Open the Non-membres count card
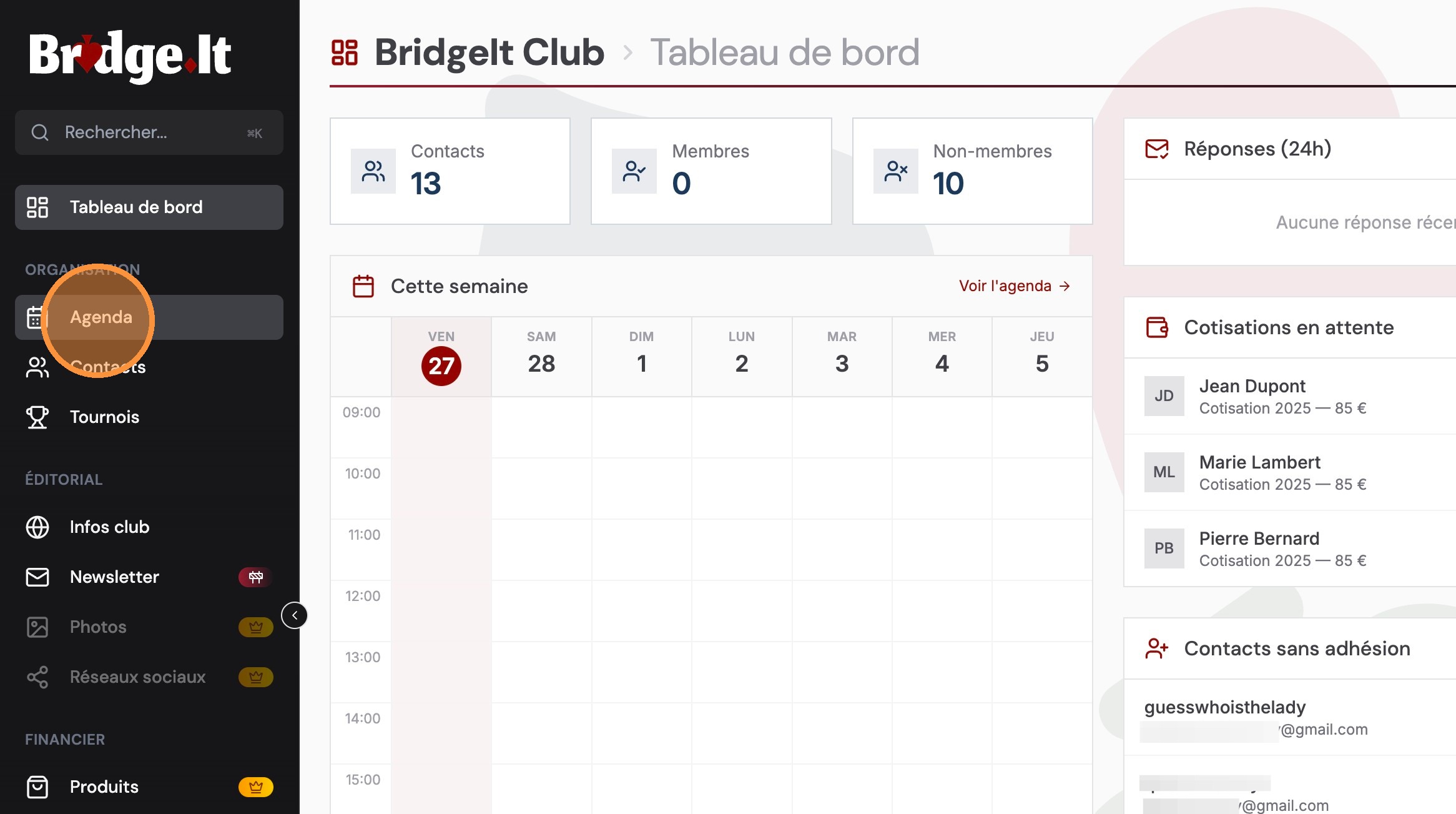The image size is (1456, 814). 971,171
